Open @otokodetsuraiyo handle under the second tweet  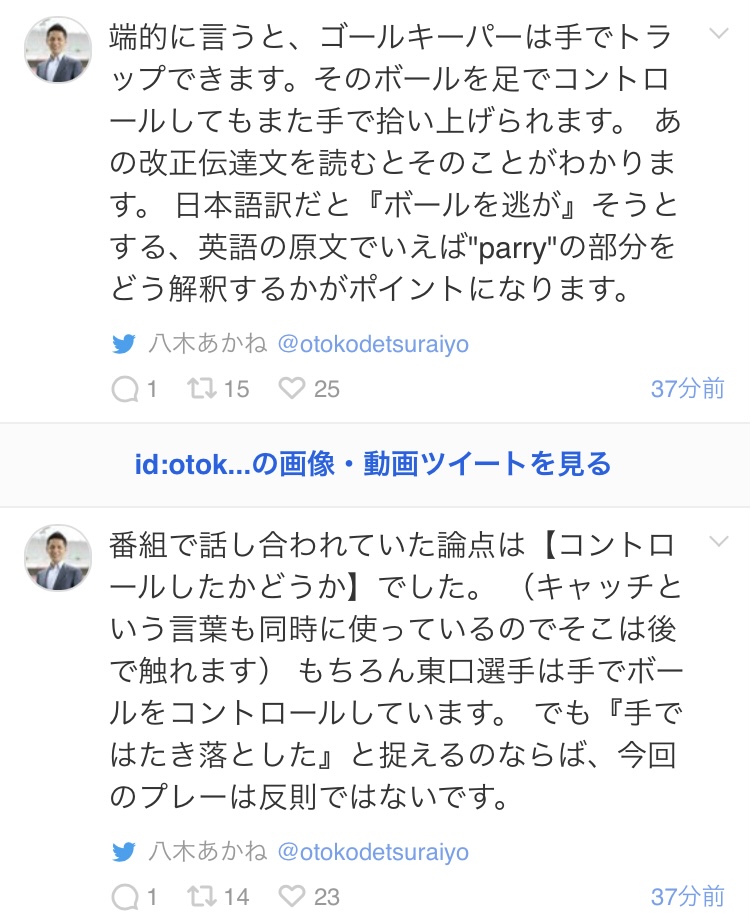(x=372, y=852)
